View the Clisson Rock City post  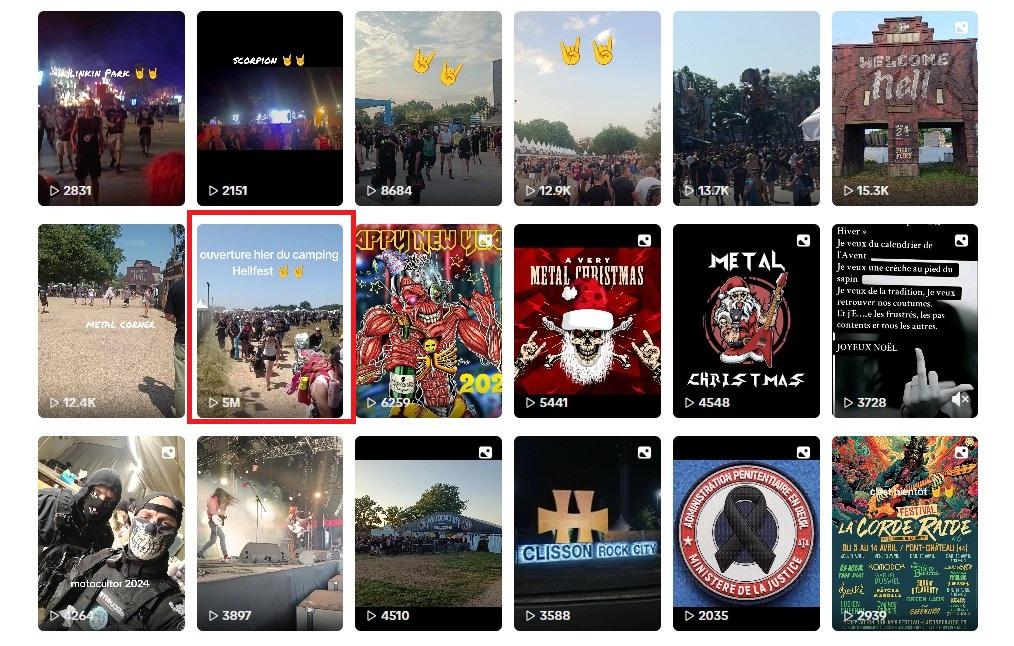coord(587,532)
